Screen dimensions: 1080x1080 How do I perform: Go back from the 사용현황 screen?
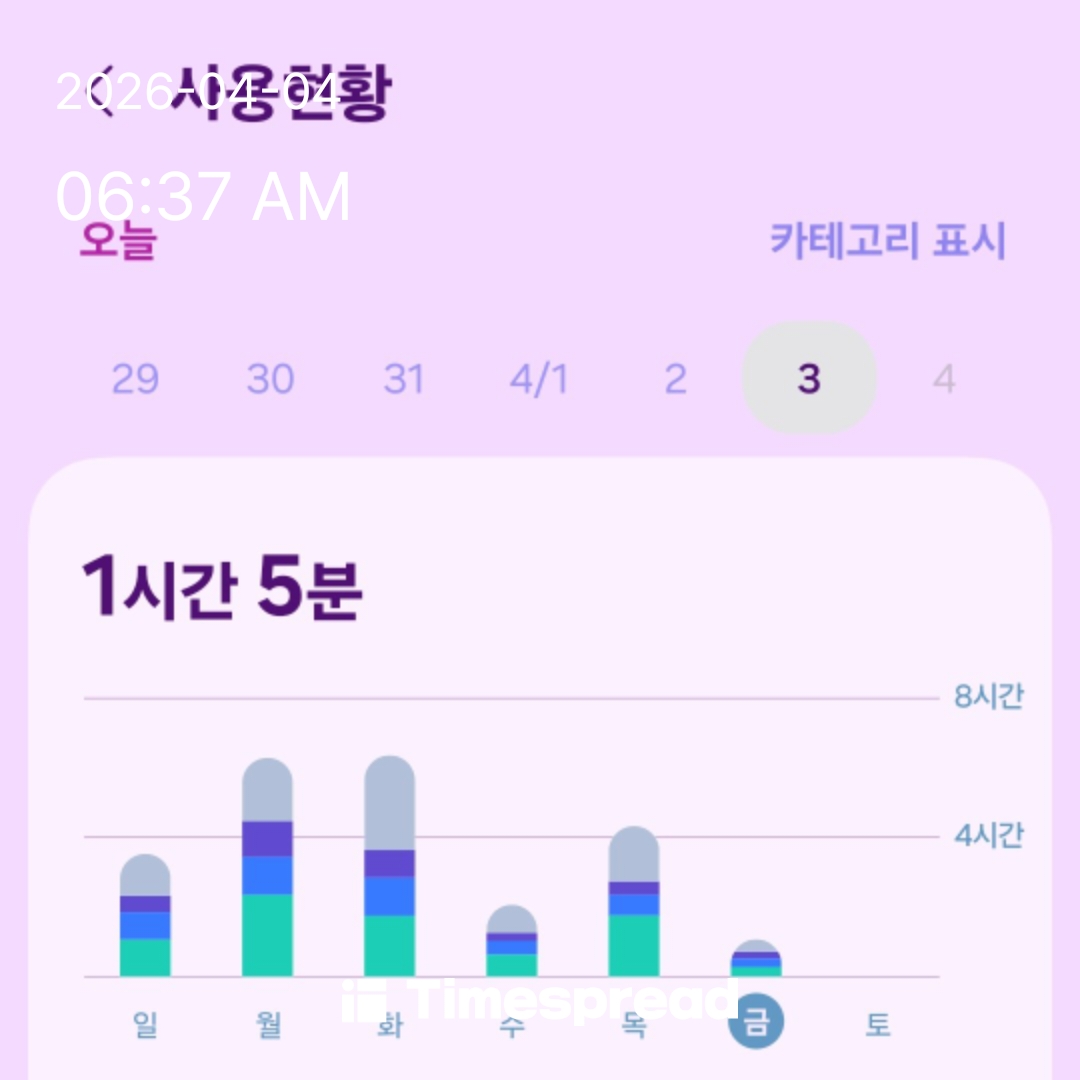click(x=104, y=94)
